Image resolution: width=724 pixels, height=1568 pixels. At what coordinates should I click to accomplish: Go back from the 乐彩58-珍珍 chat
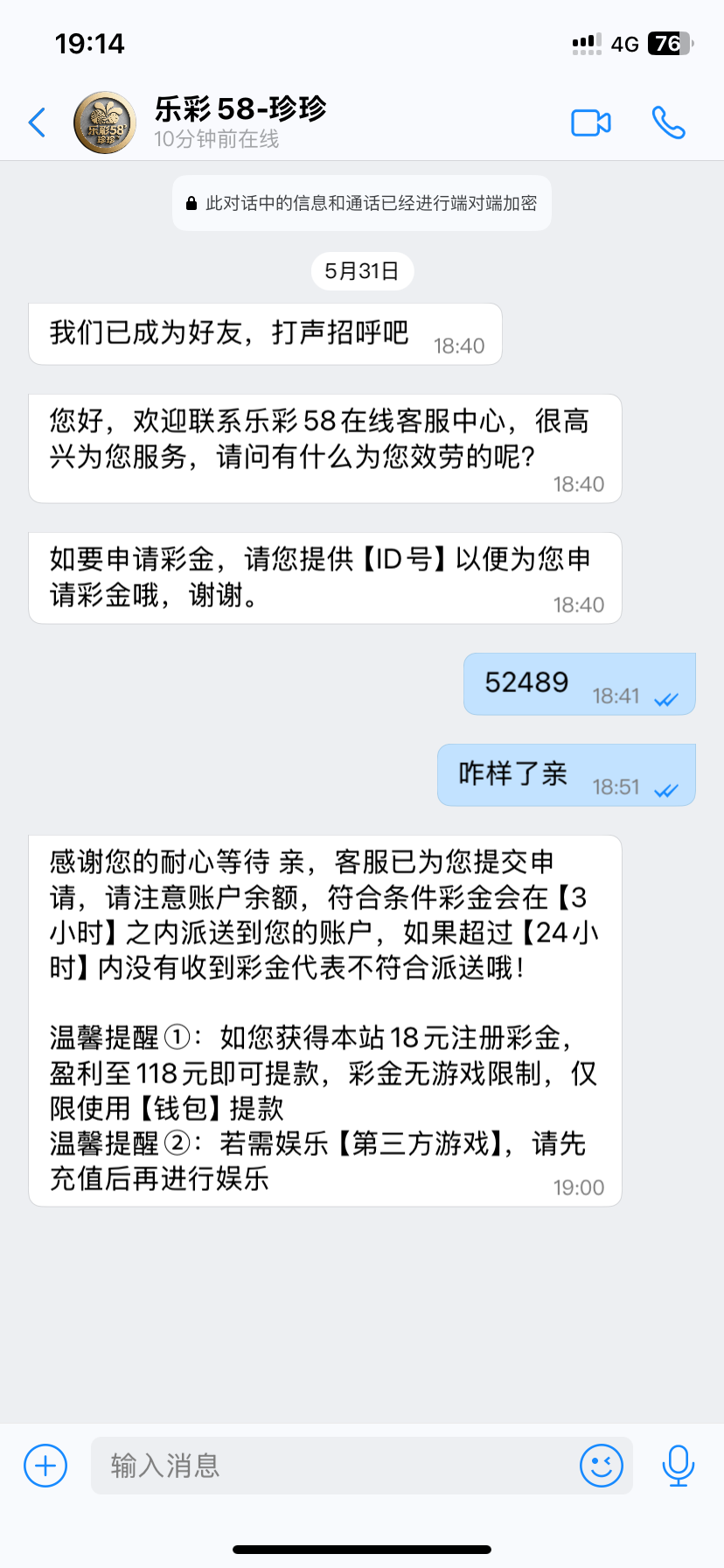(x=37, y=122)
